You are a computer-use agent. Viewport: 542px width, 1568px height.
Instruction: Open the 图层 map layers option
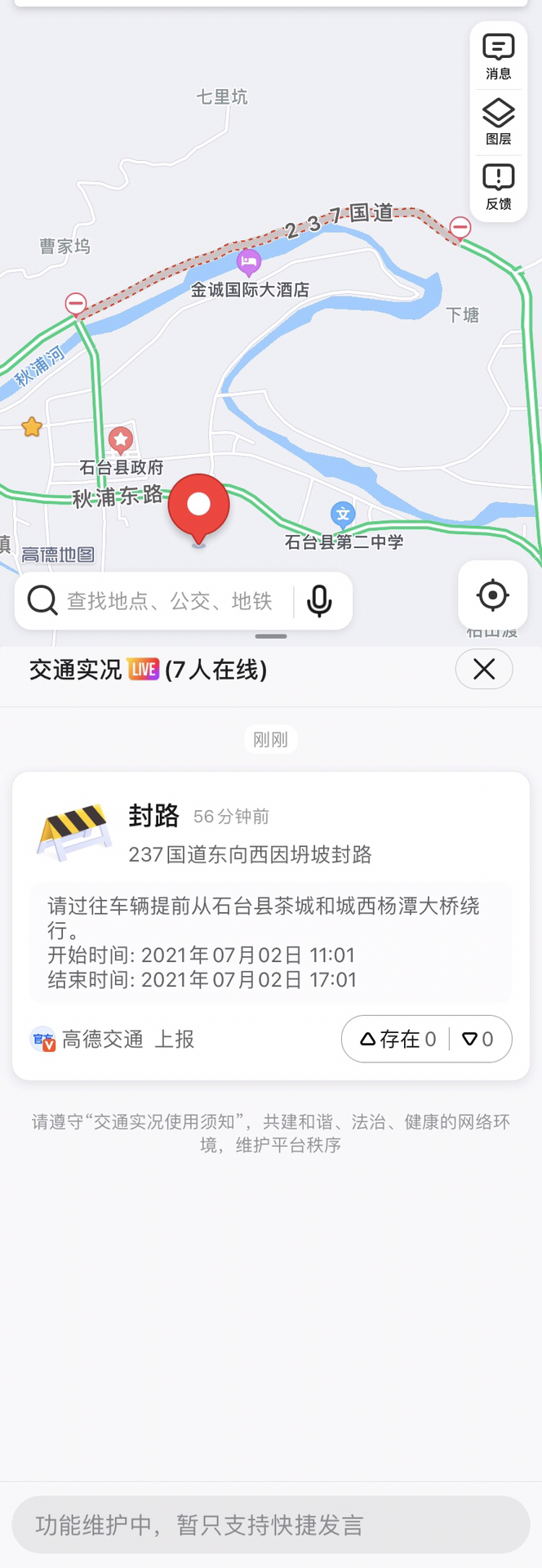coord(498,122)
